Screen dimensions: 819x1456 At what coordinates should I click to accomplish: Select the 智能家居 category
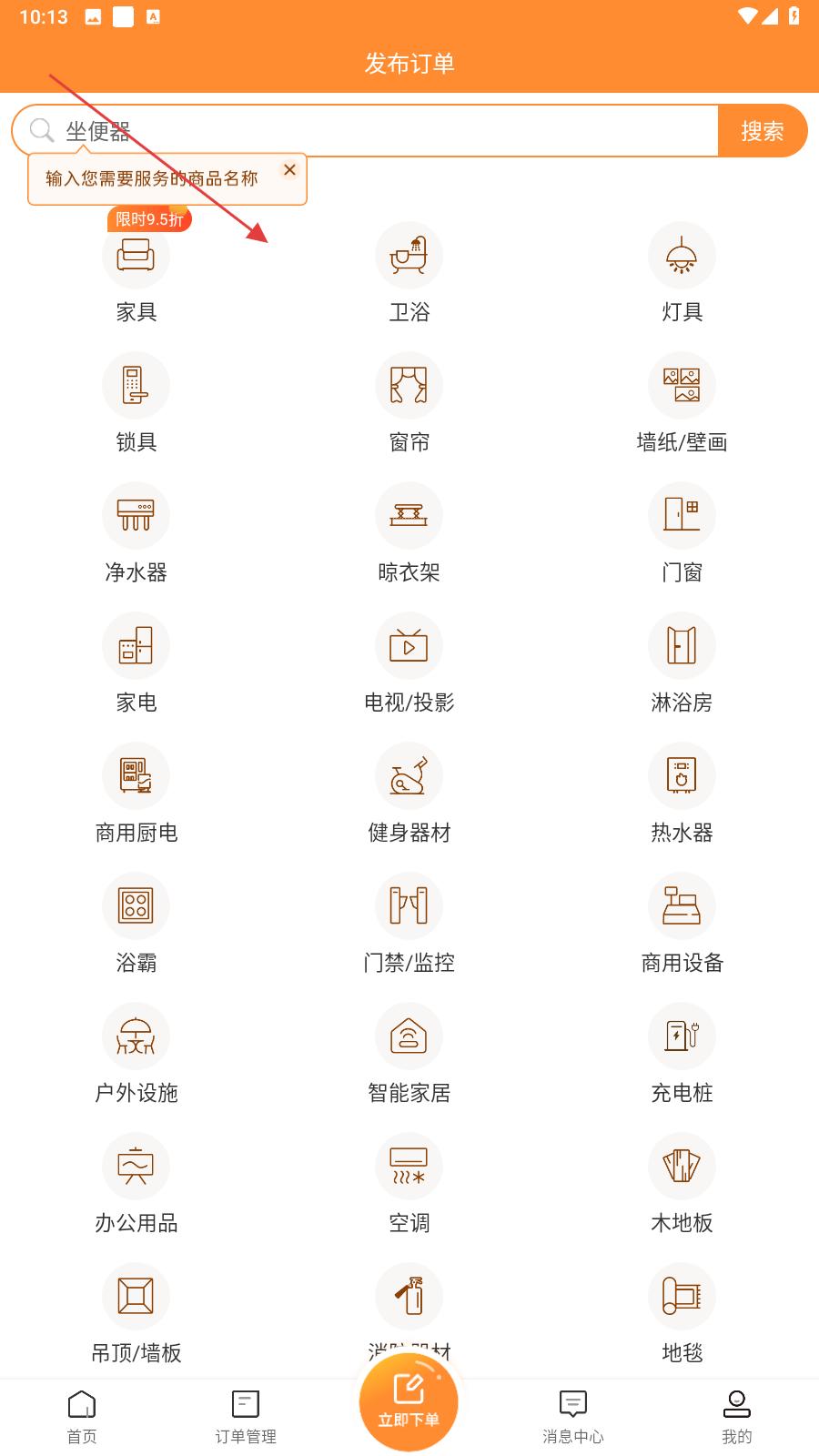409,1055
